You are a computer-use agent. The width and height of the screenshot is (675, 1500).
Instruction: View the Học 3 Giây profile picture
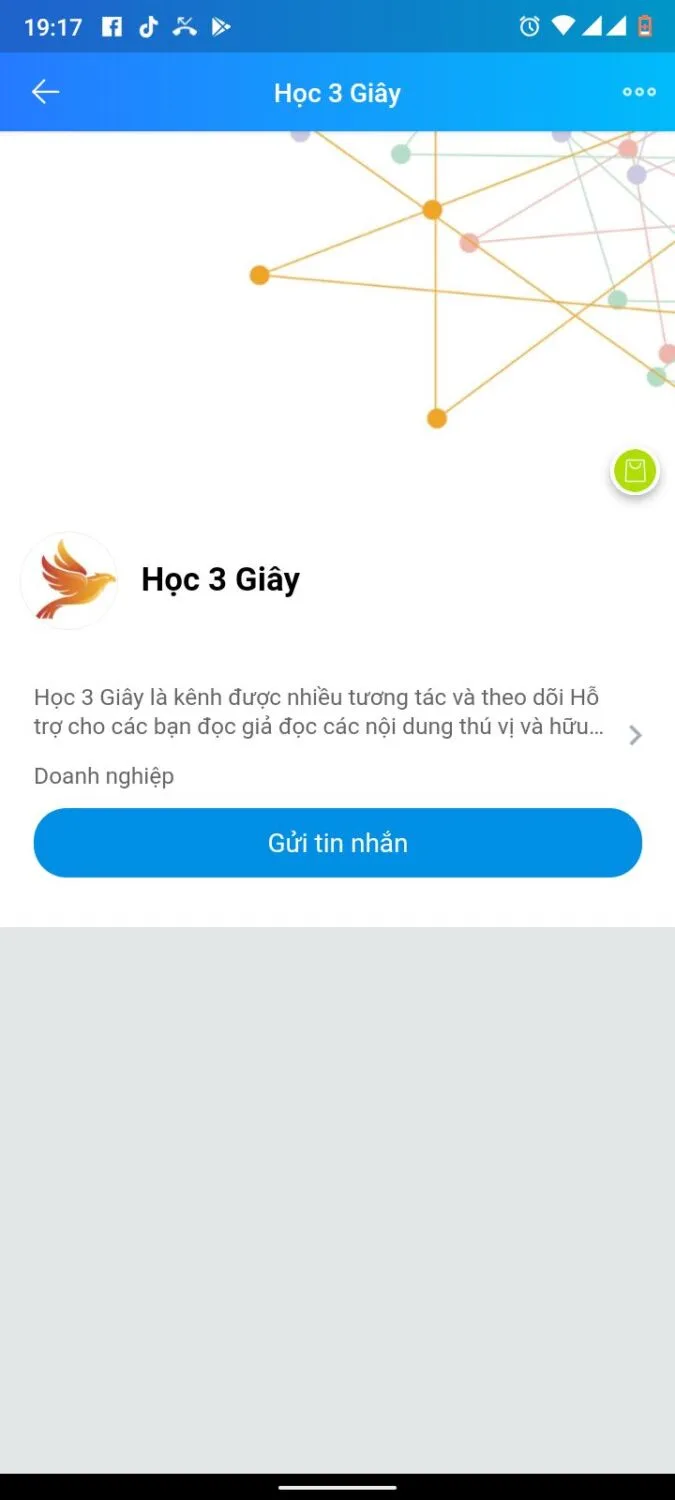click(70, 581)
